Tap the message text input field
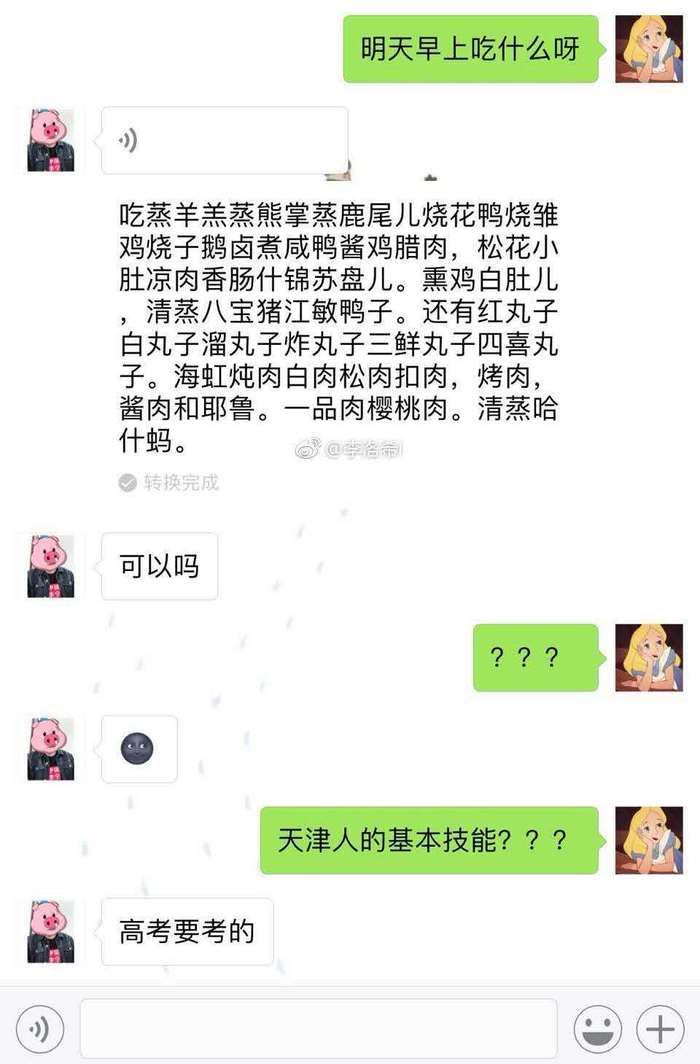Viewport: 700px width, 1064px height. 318,1028
